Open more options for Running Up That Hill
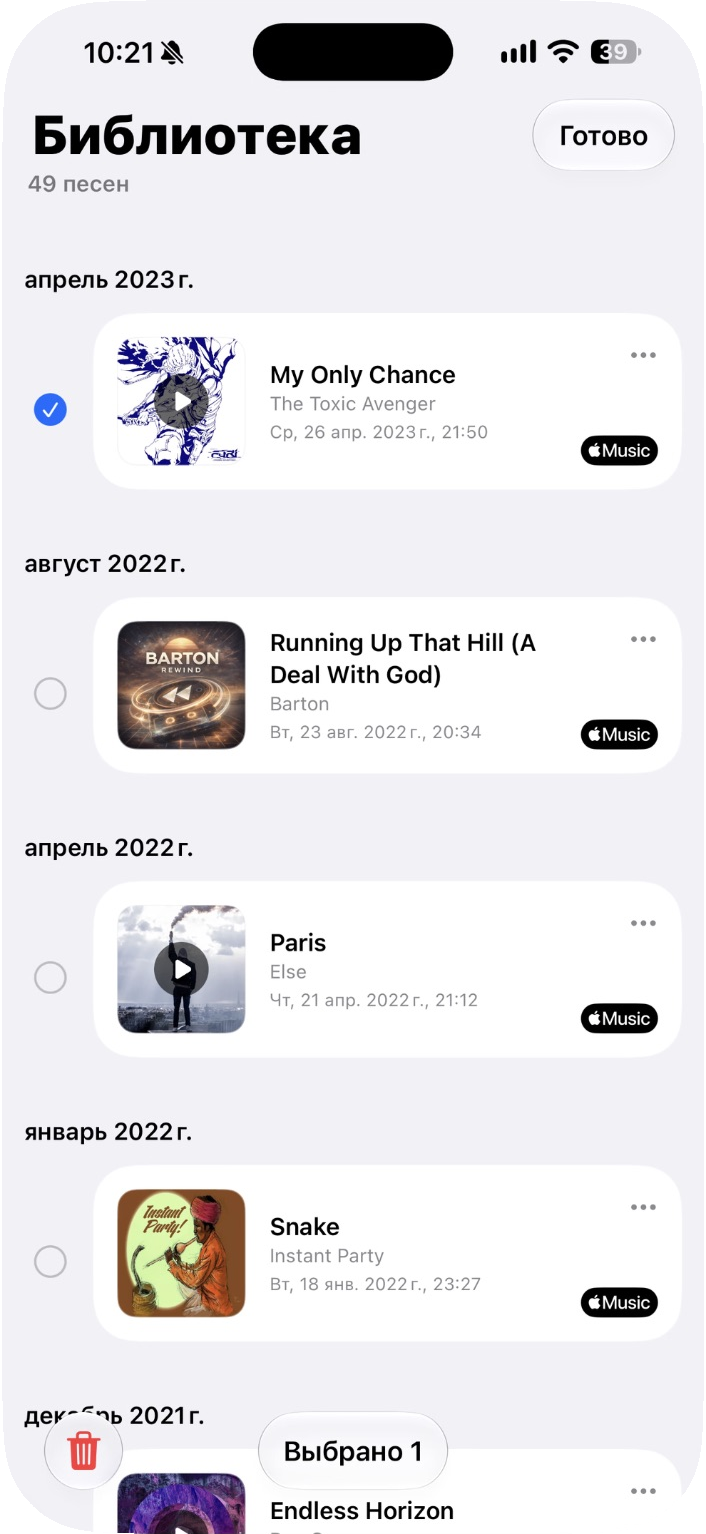This screenshot has width=706, height=1534. pos(643,640)
